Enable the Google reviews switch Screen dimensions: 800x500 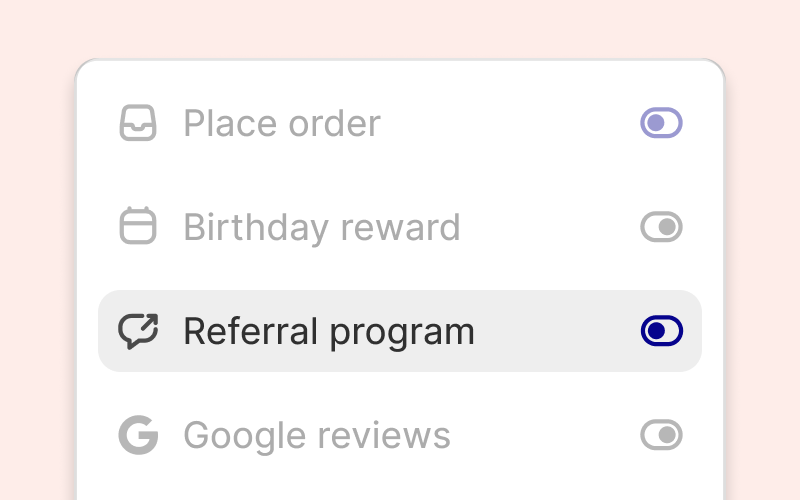coord(661,435)
